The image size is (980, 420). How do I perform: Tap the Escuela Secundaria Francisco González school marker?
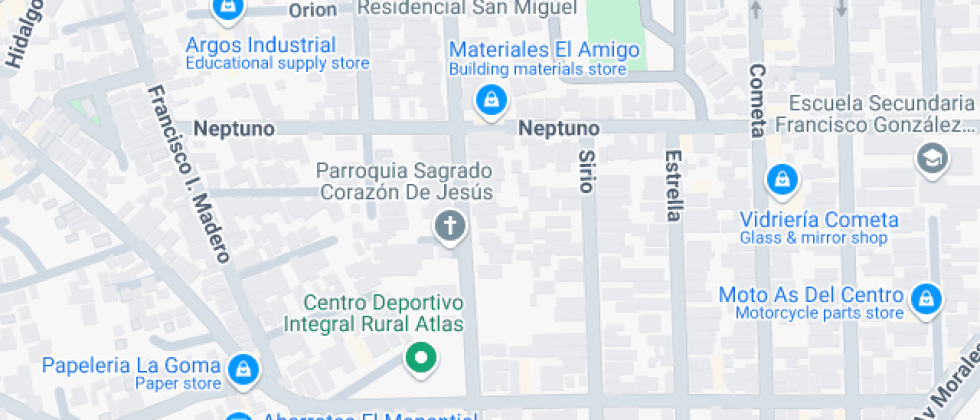[932, 157]
